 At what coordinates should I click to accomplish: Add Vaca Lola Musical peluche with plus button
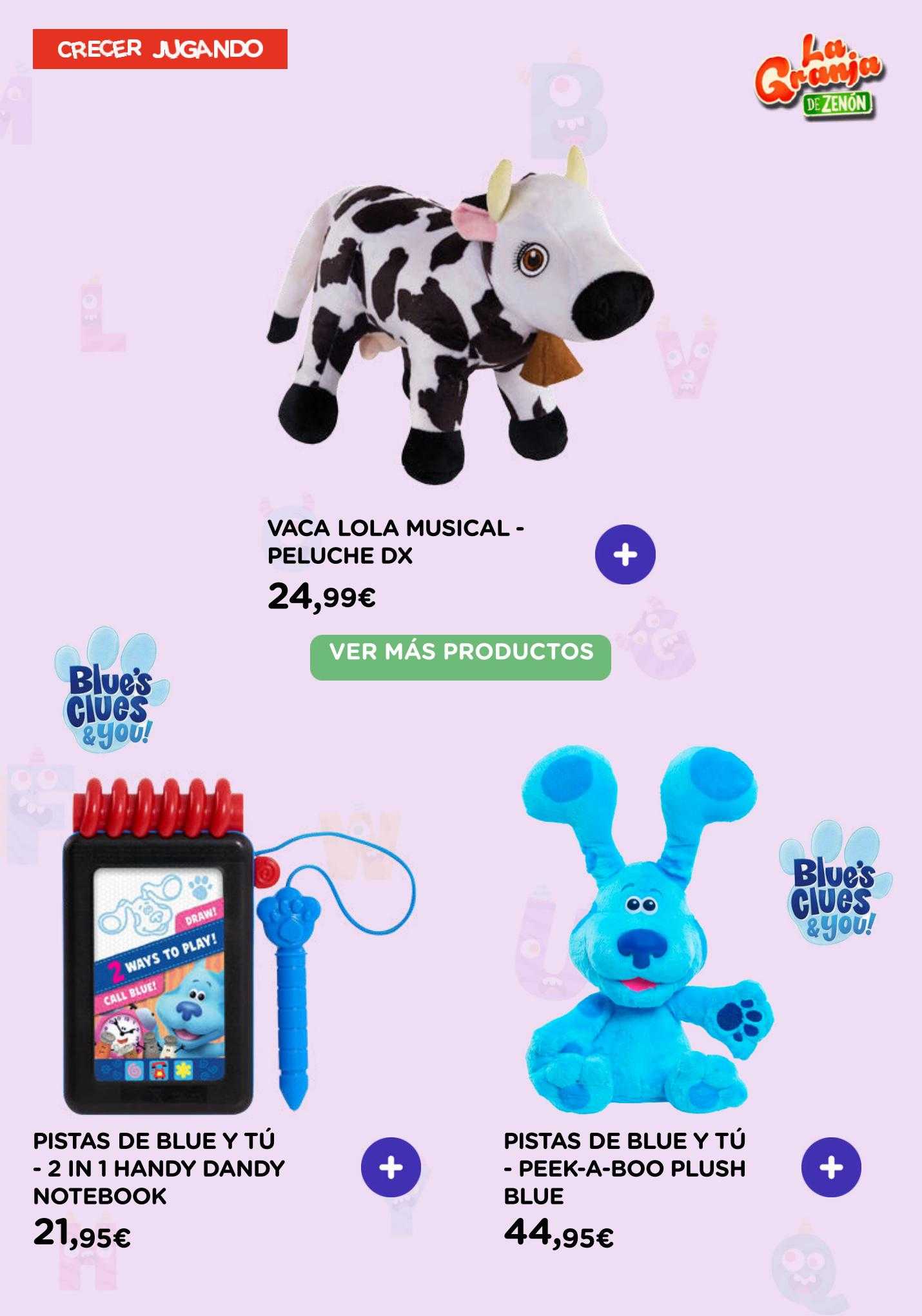point(625,555)
